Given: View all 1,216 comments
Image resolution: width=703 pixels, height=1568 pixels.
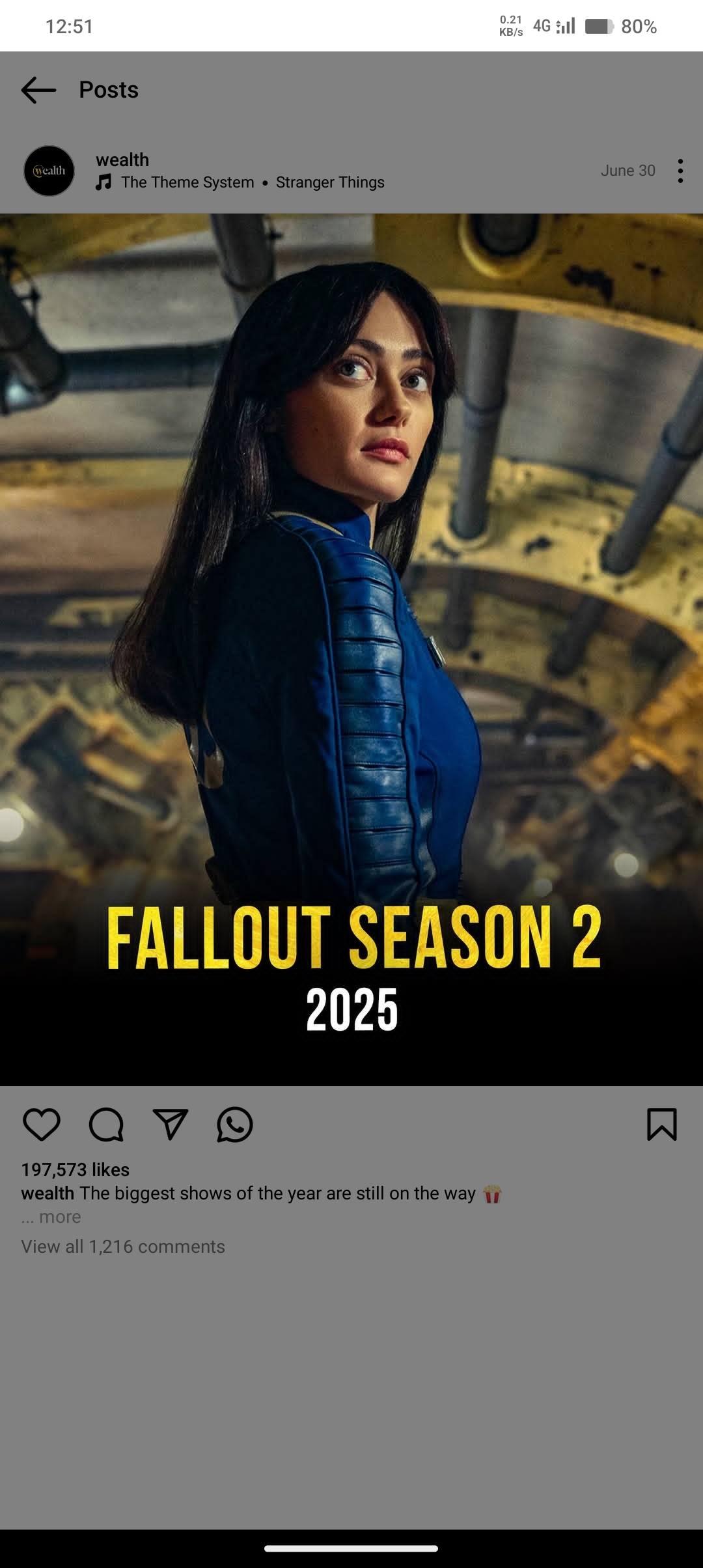Looking at the screenshot, I should pyautogui.click(x=123, y=1246).
